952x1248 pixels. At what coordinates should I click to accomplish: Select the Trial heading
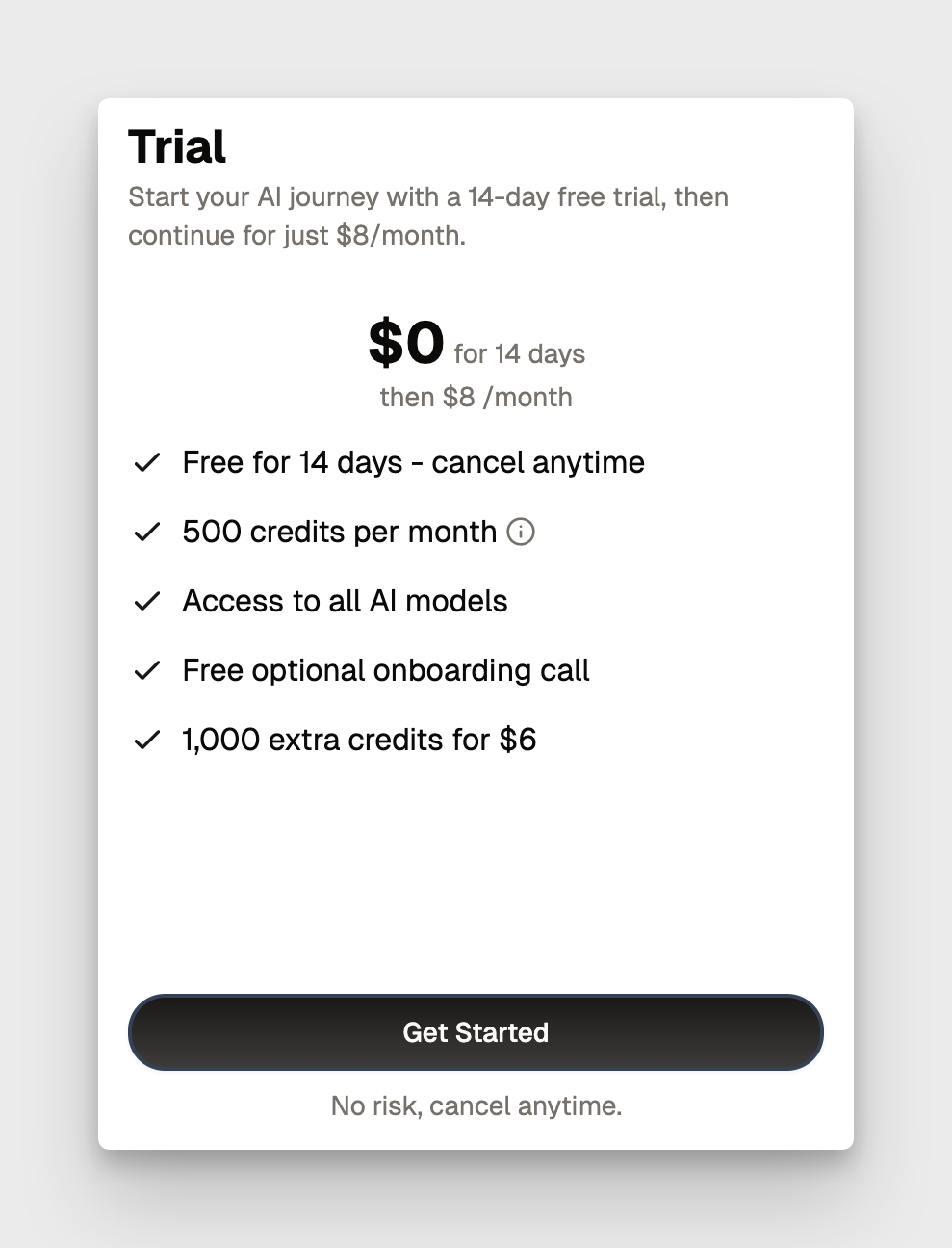[x=177, y=145]
